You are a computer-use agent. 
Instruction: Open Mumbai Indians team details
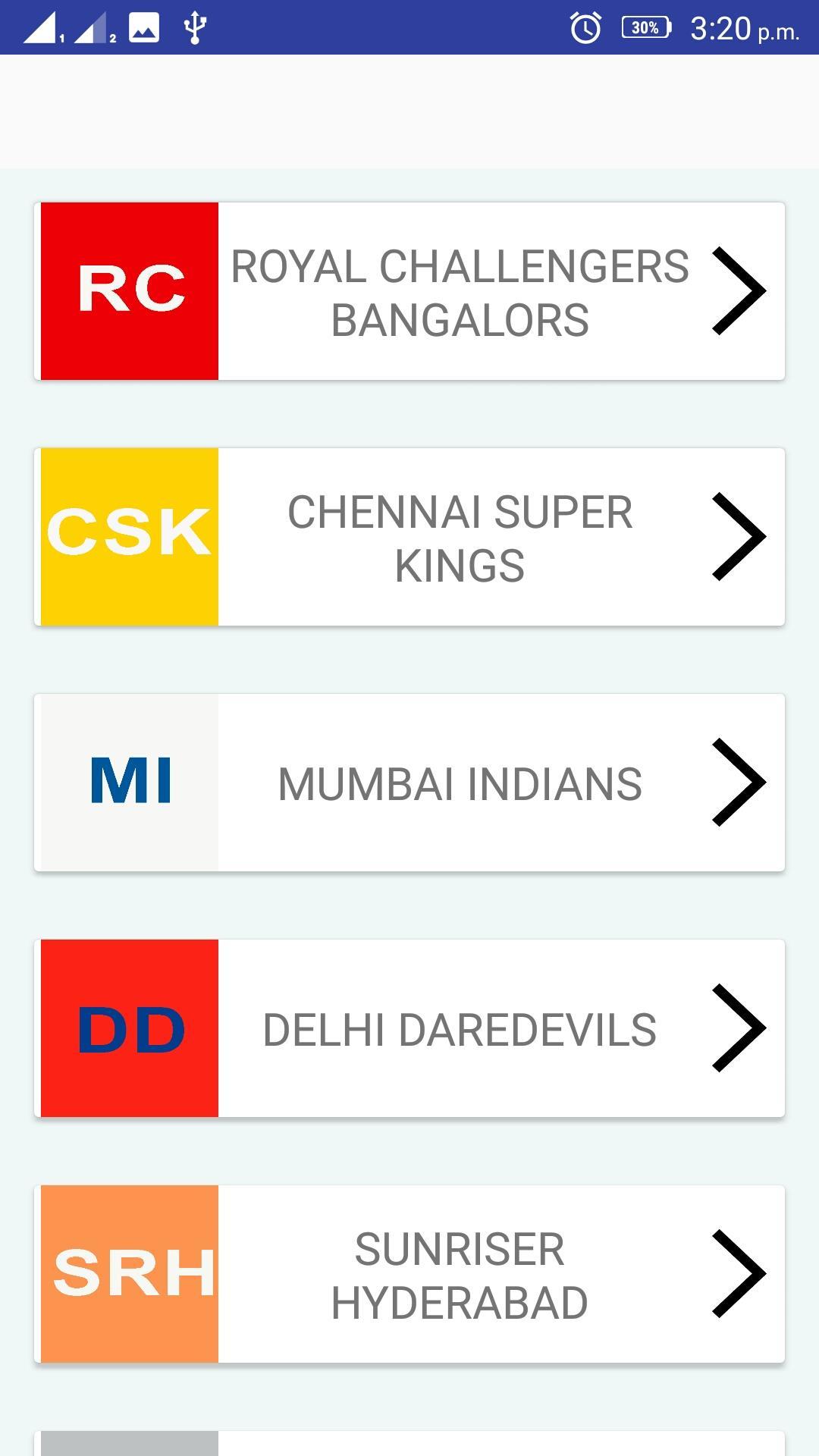tap(459, 783)
